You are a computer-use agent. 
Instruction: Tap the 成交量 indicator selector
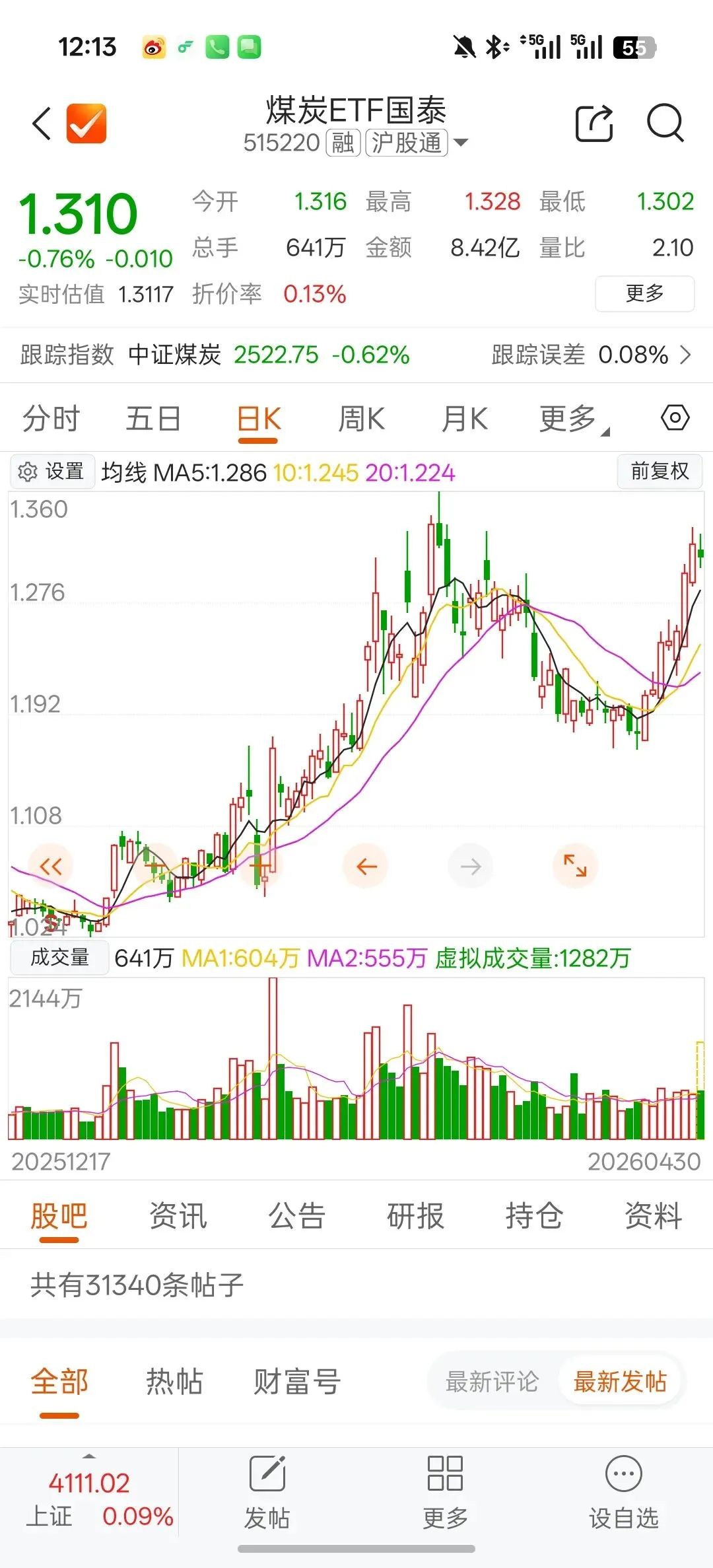point(59,957)
